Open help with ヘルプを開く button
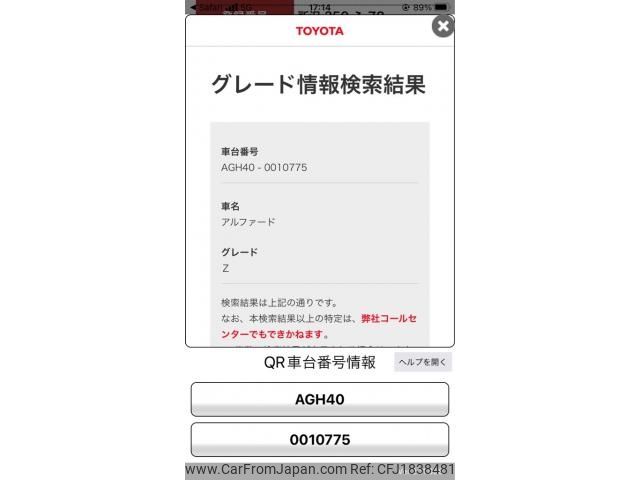 (x=422, y=363)
